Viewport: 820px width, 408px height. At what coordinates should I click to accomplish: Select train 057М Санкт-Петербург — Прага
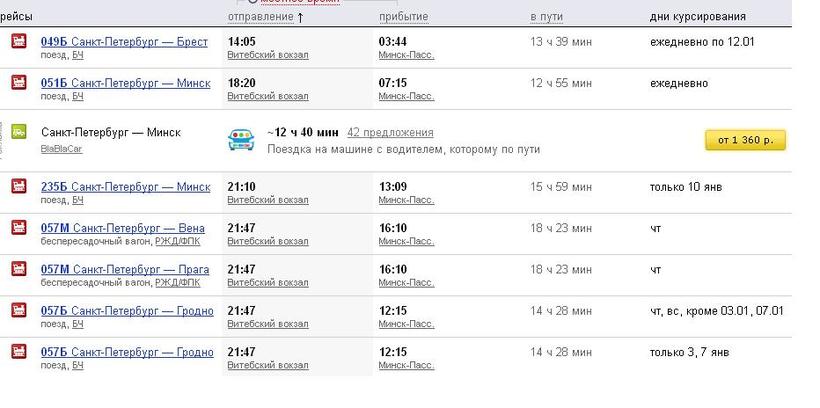pyautogui.click(x=124, y=269)
